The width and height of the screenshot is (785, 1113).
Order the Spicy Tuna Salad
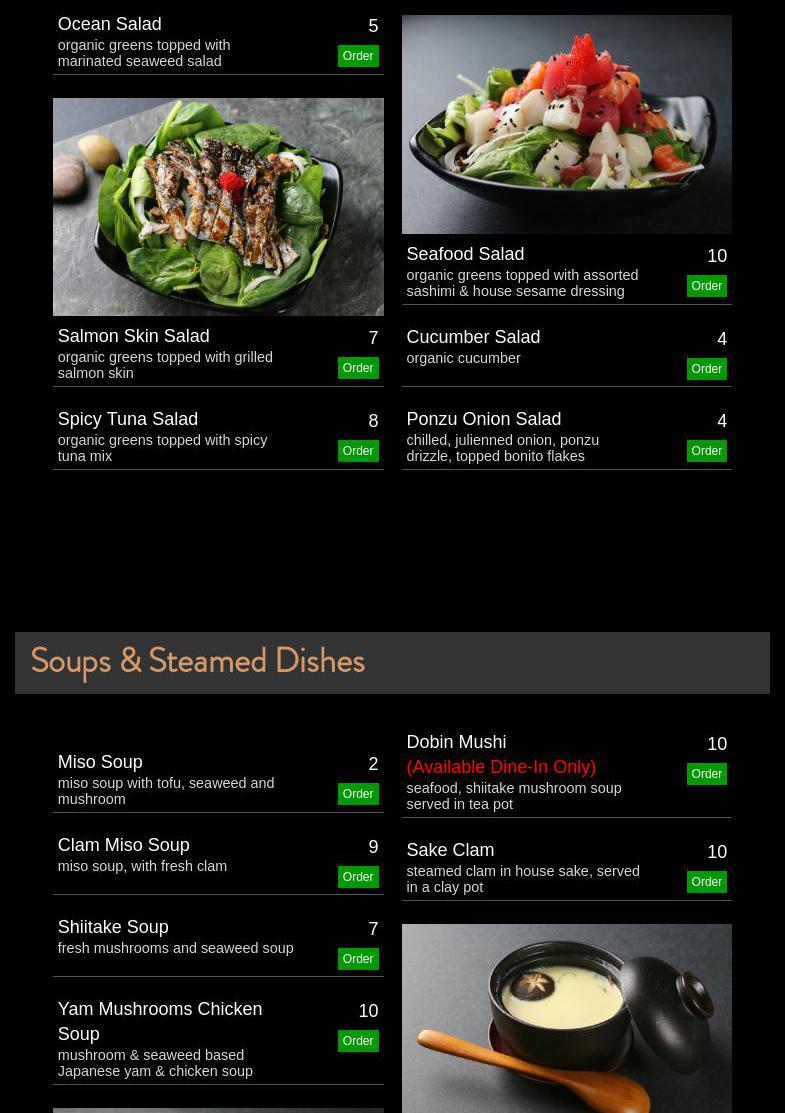(x=358, y=451)
